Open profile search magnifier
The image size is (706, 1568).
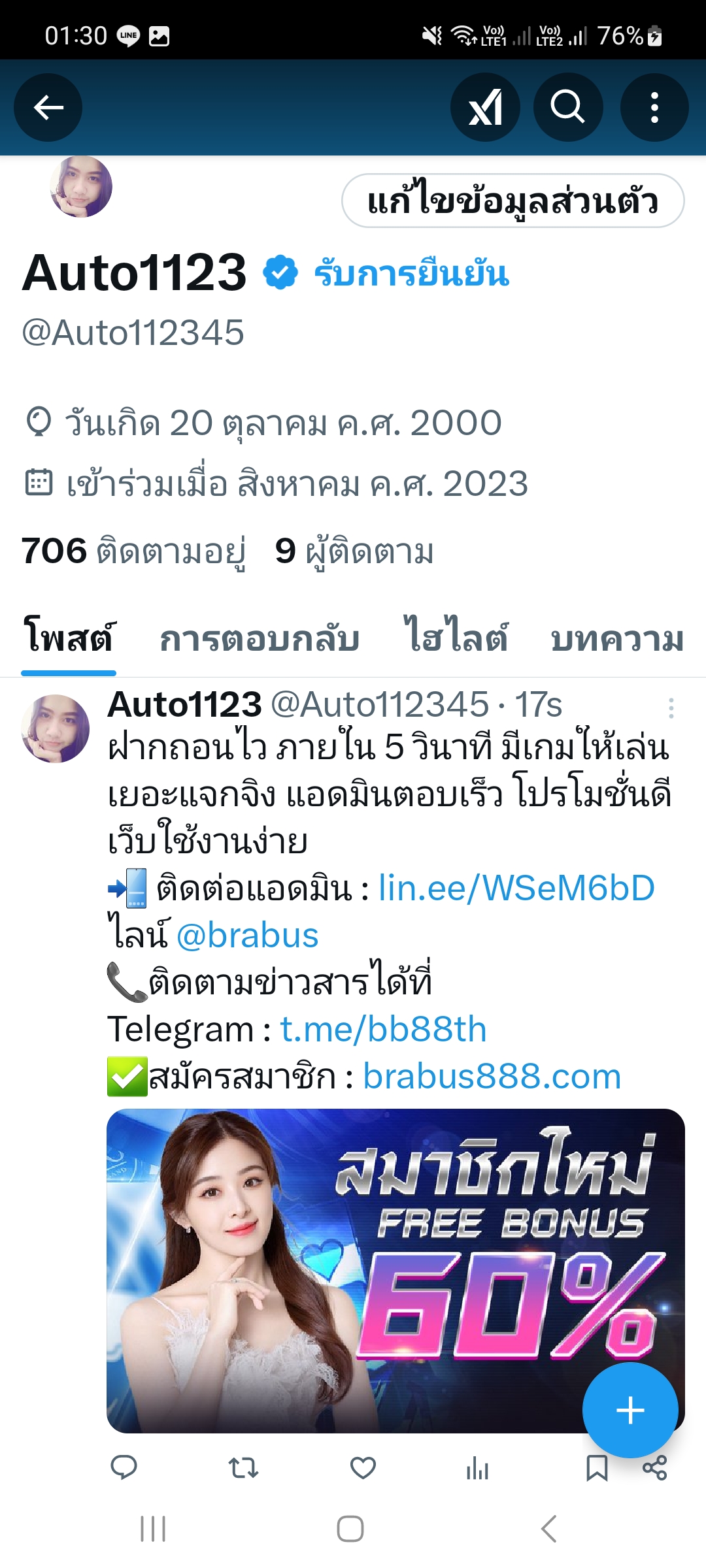[567, 108]
